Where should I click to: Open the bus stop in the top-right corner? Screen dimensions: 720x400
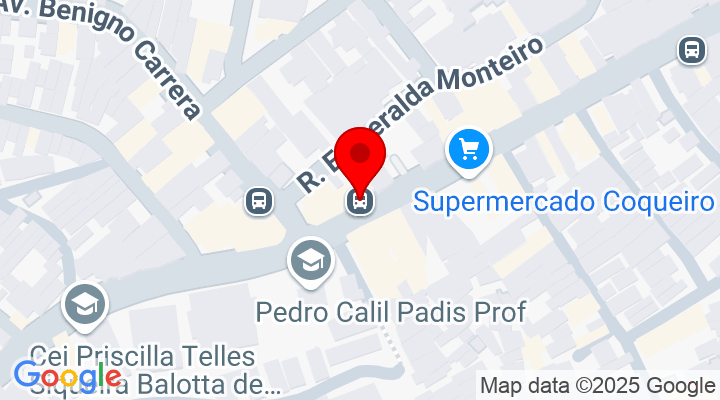click(x=691, y=49)
